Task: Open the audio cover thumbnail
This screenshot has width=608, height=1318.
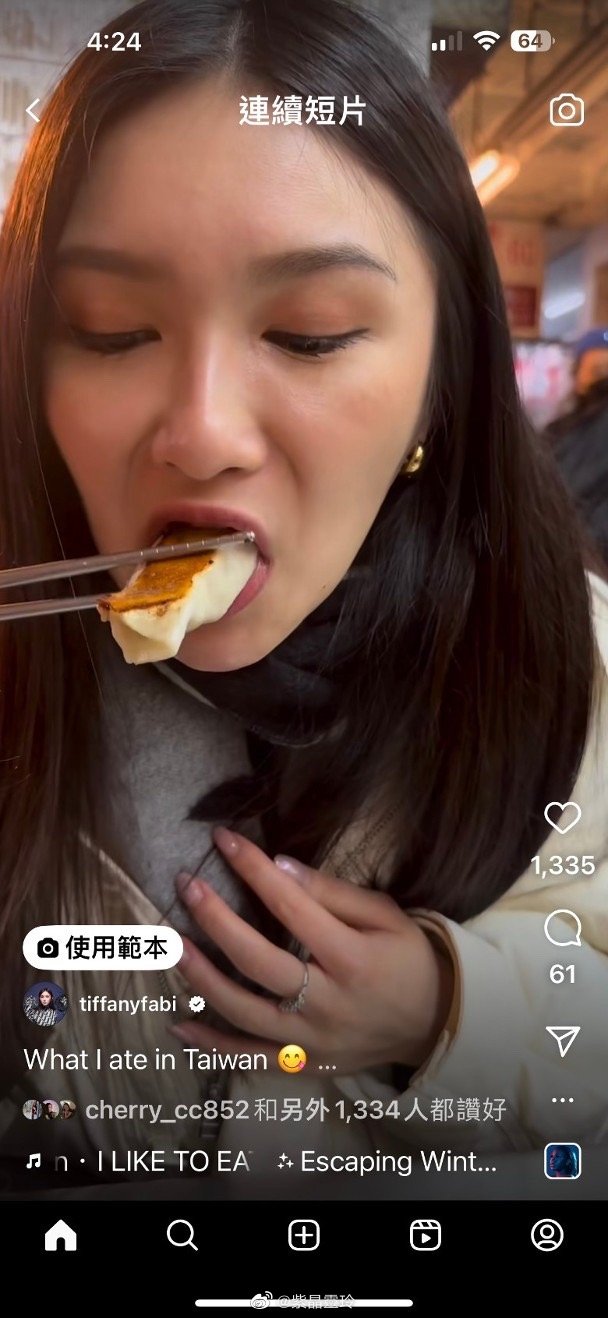Action: pyautogui.click(x=562, y=1162)
